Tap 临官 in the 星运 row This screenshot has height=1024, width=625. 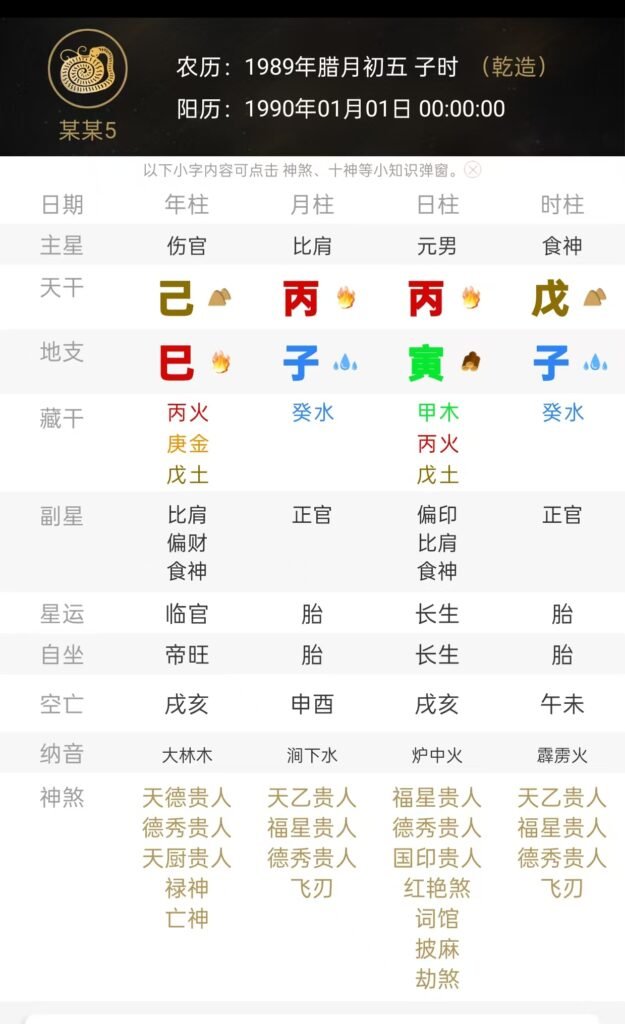tap(187, 614)
